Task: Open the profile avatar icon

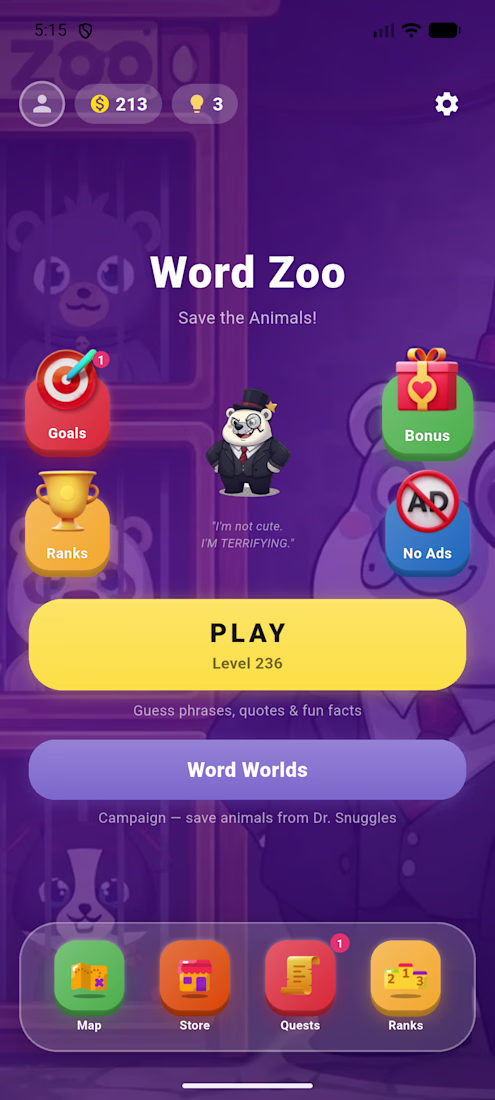Action: [42, 105]
